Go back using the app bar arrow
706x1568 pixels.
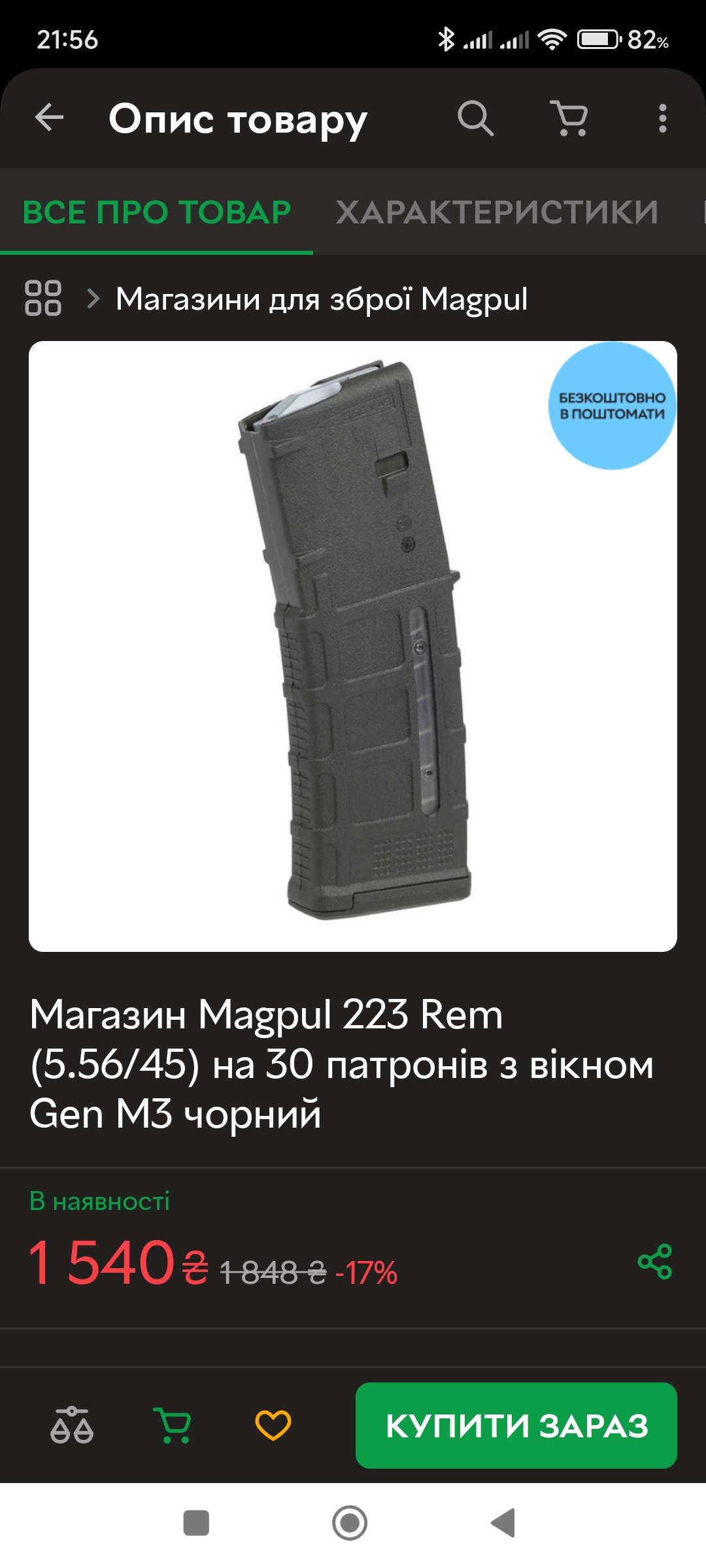pyautogui.click(x=49, y=118)
